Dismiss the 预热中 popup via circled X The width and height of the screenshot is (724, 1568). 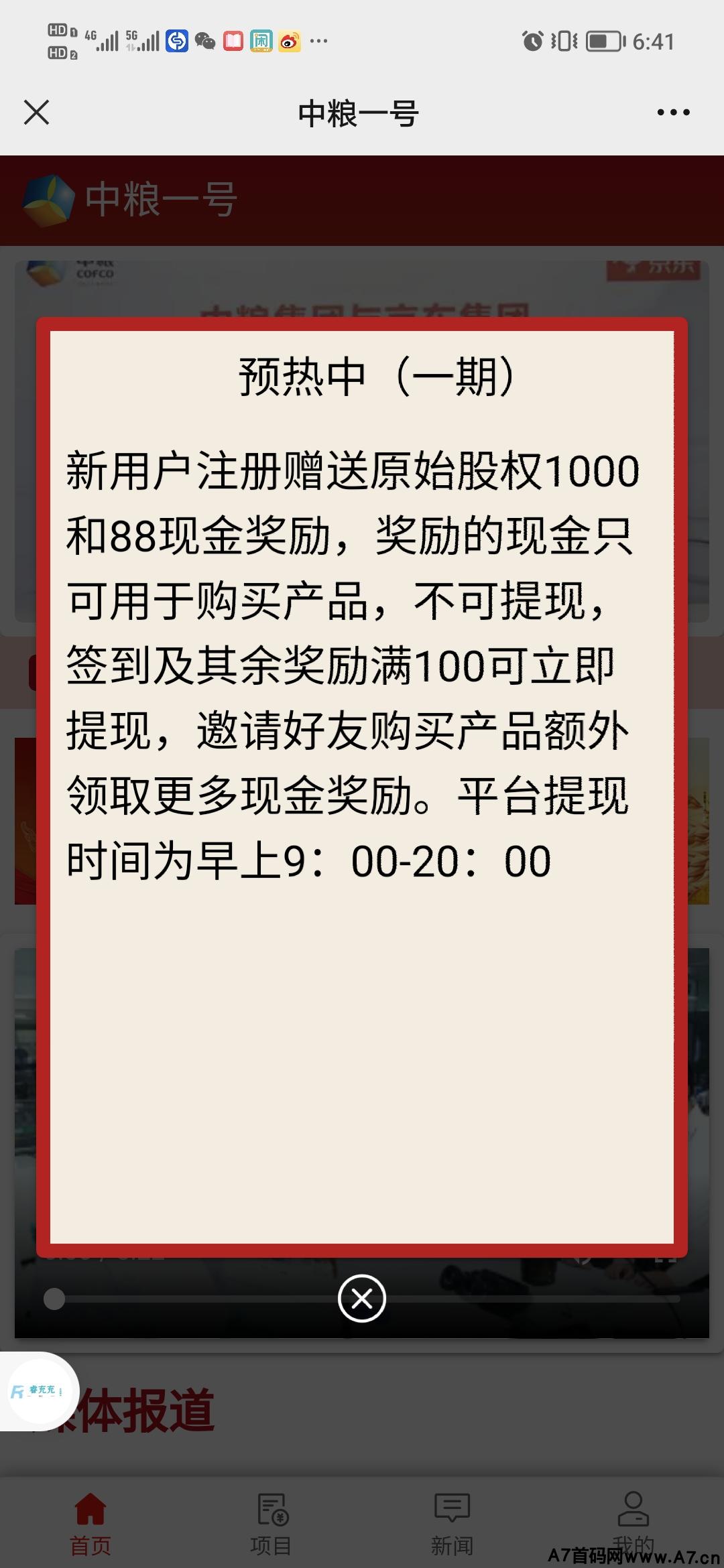362,1299
